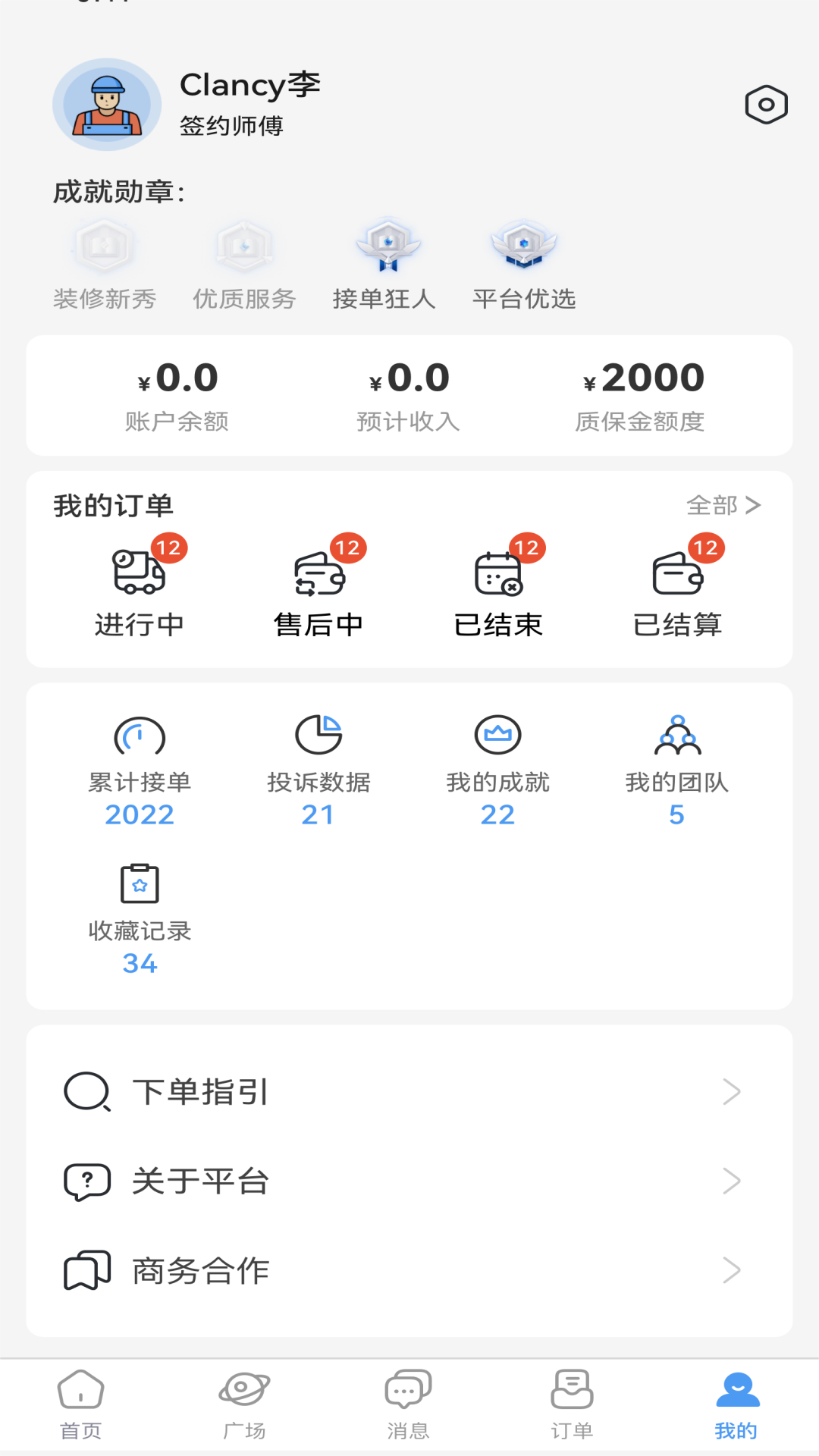Expand 全部 to view all orders
This screenshot has height=1456, width=819.
point(723,505)
